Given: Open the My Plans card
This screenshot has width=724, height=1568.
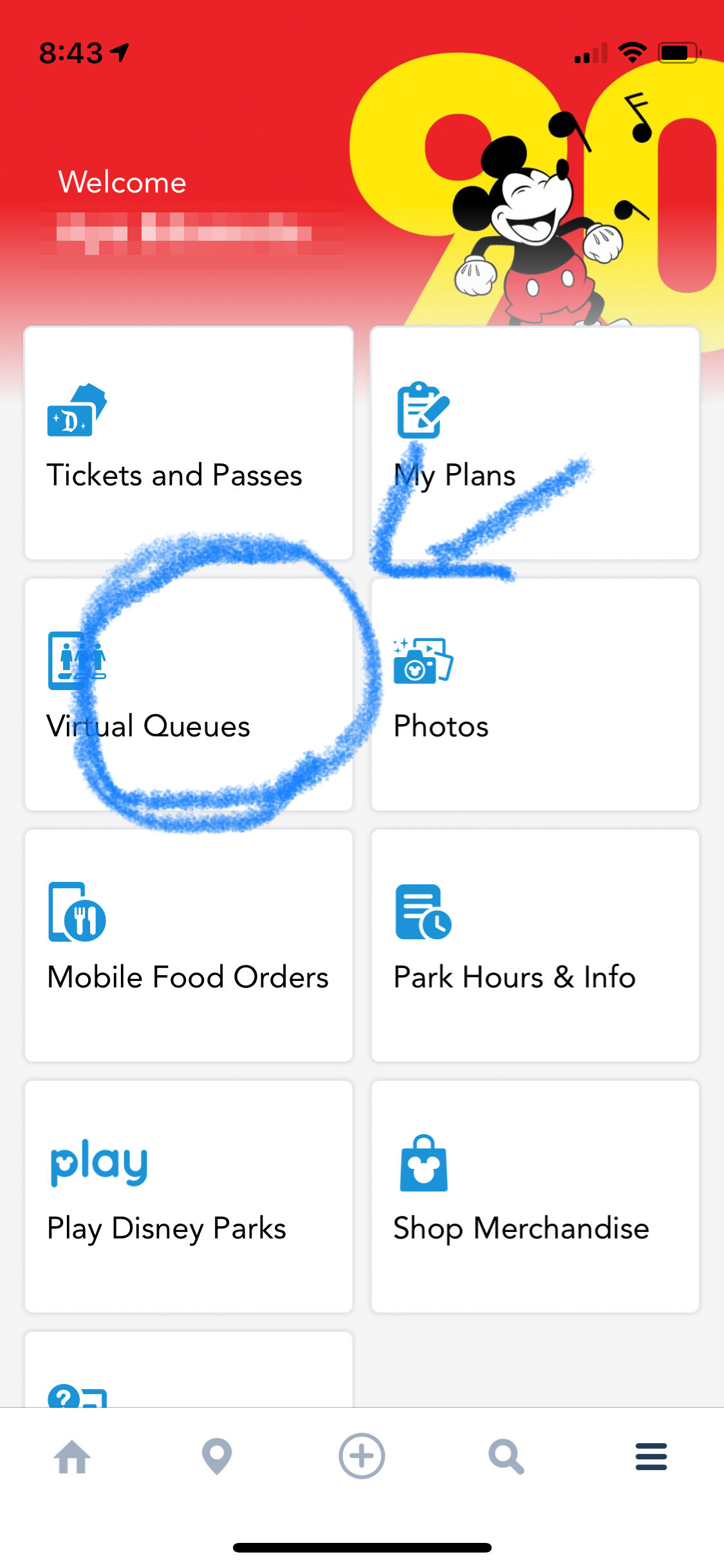Looking at the screenshot, I should (534, 444).
